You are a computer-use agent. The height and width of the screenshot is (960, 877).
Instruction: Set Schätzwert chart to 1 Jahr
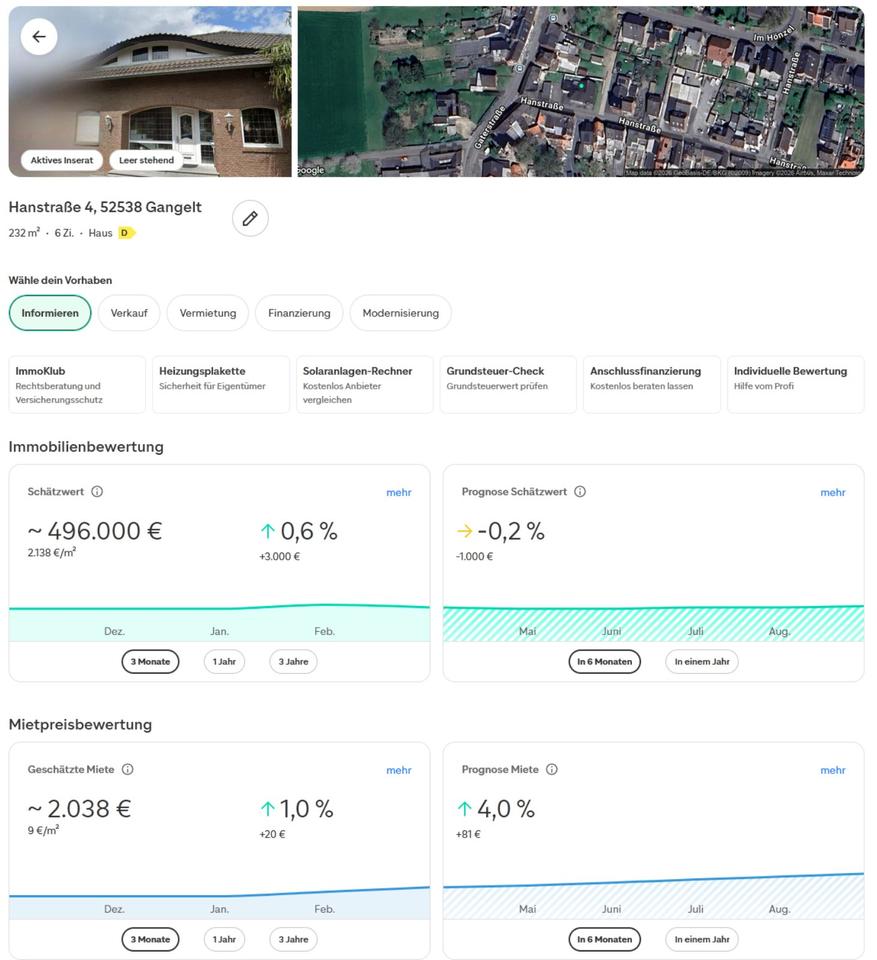(224, 662)
